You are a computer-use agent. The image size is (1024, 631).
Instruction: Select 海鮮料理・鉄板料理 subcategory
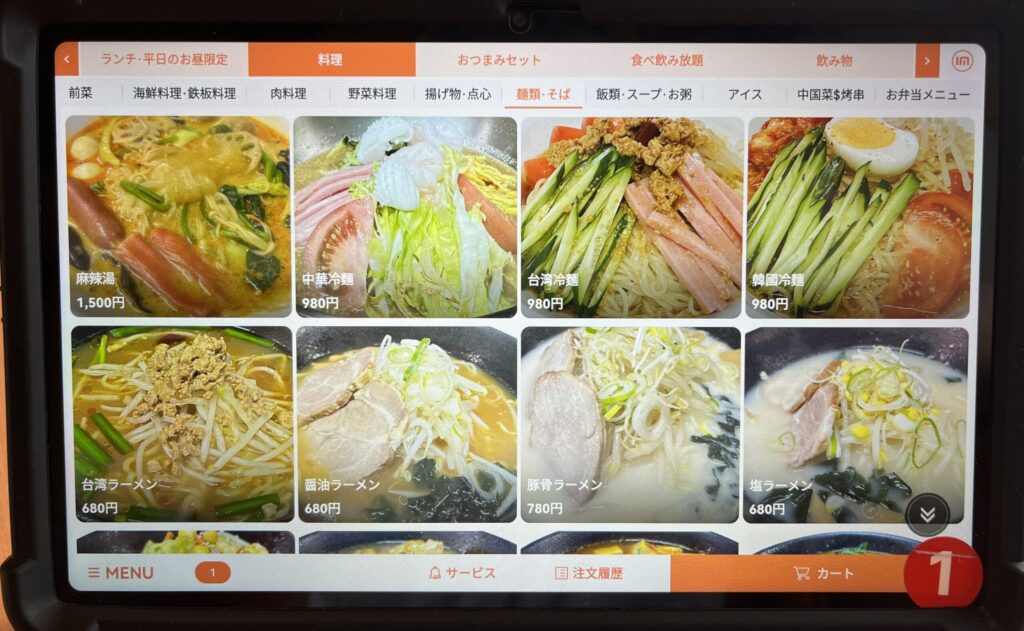coord(185,94)
